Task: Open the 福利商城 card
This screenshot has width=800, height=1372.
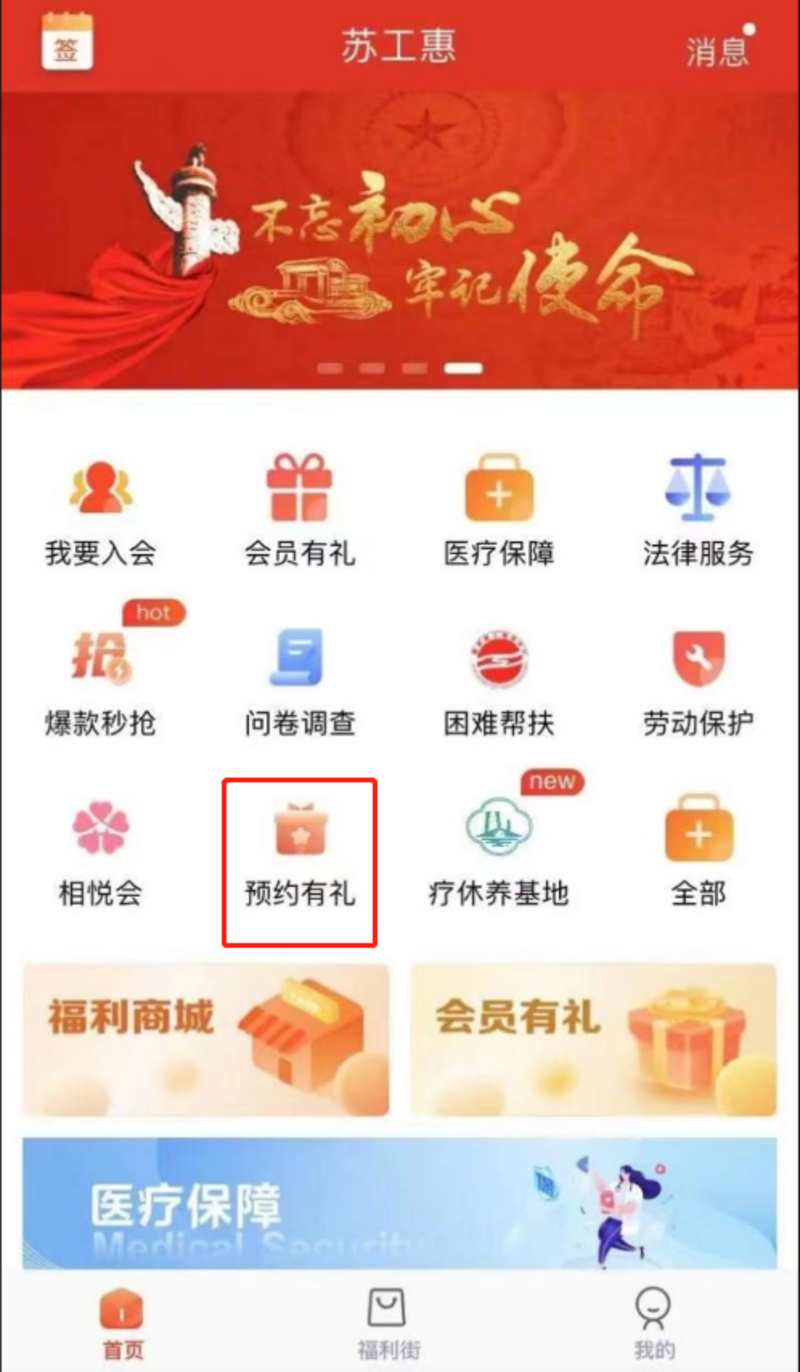Action: point(206,1040)
